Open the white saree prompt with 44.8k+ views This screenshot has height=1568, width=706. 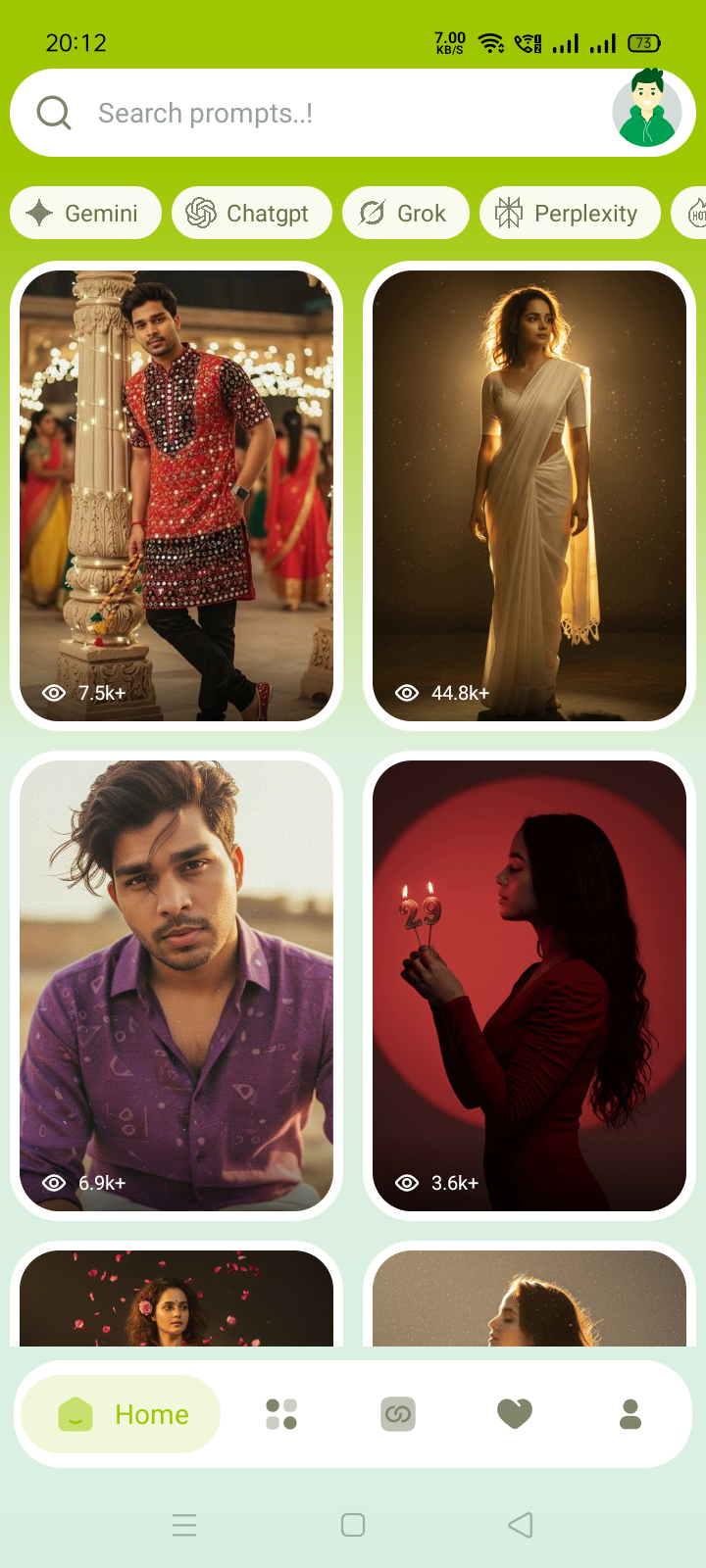[529, 495]
